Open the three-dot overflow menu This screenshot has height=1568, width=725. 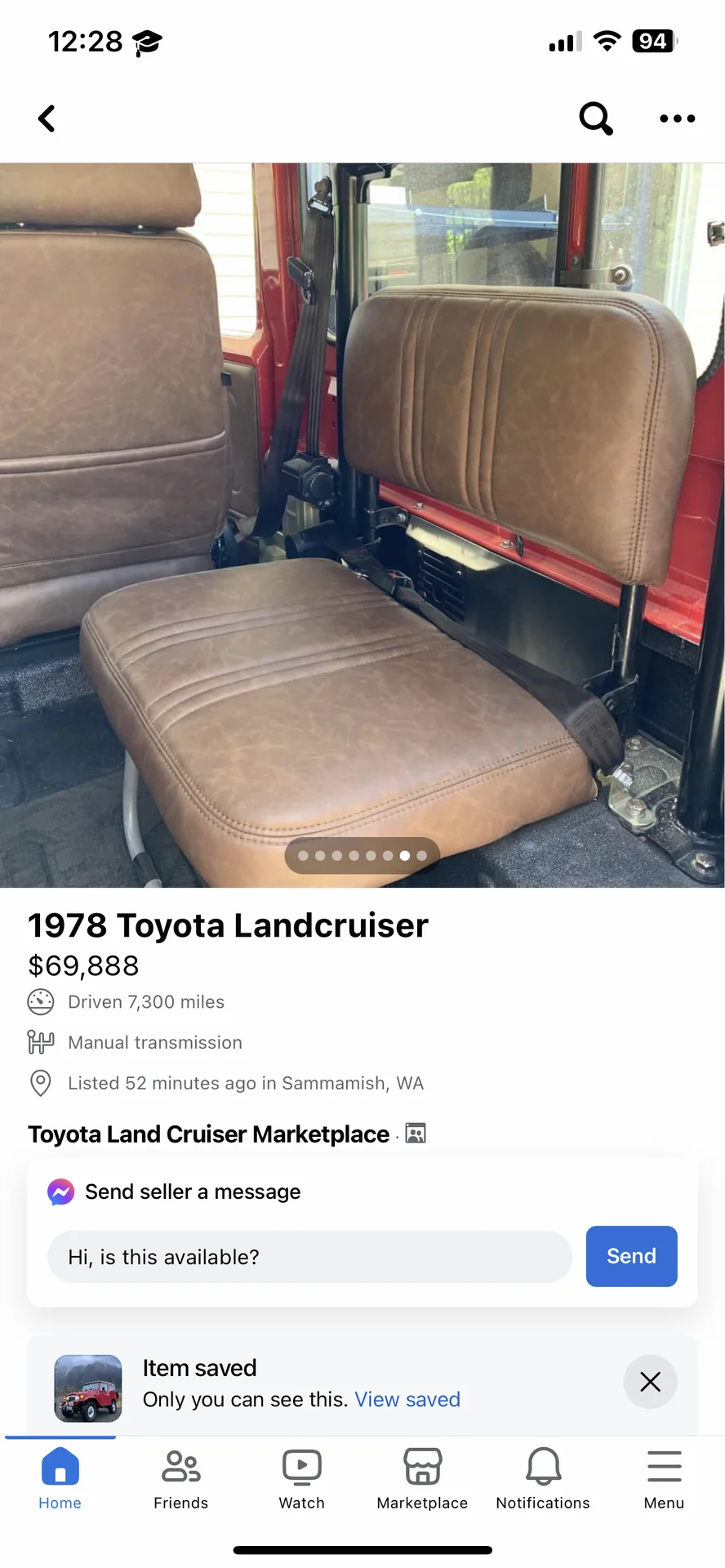click(677, 118)
